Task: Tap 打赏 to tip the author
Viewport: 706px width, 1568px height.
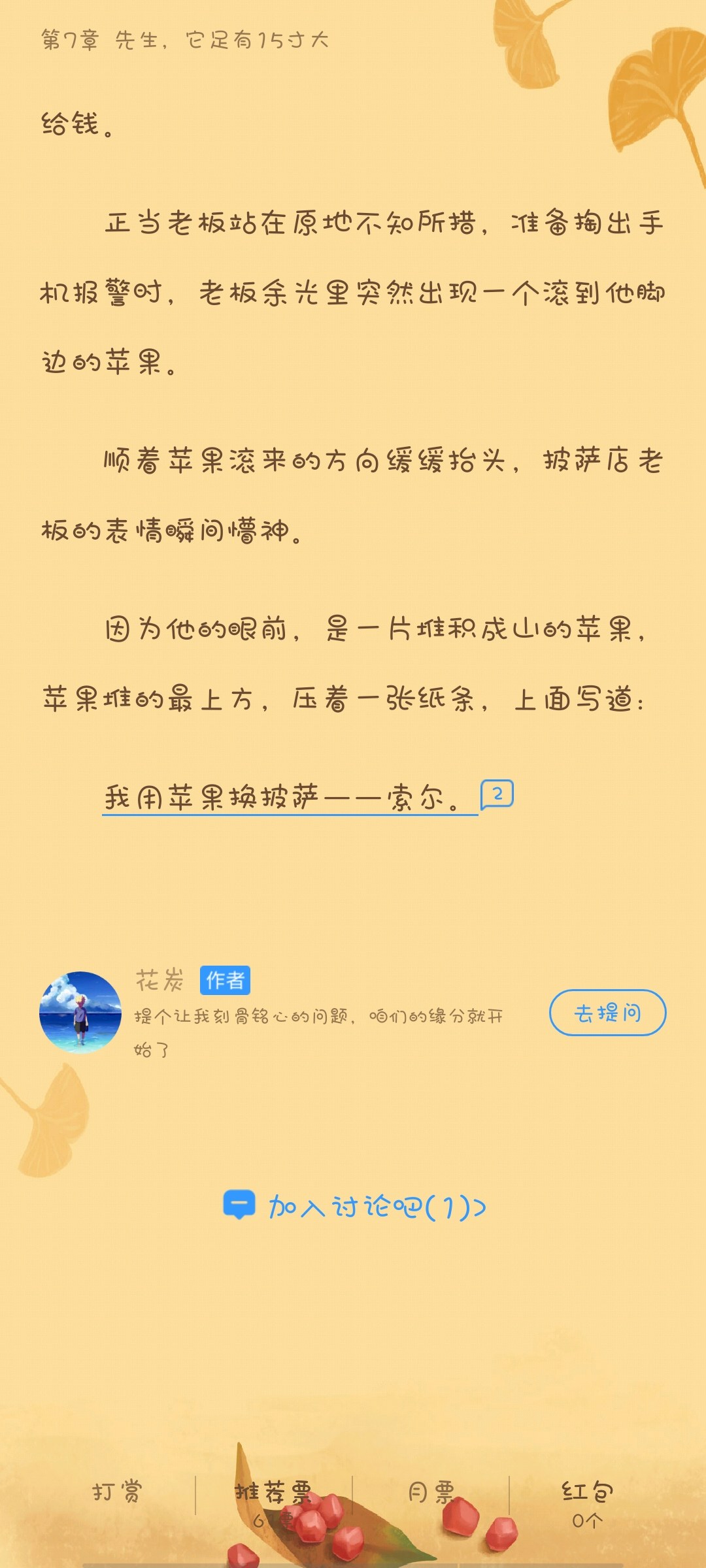Action: [x=117, y=1492]
